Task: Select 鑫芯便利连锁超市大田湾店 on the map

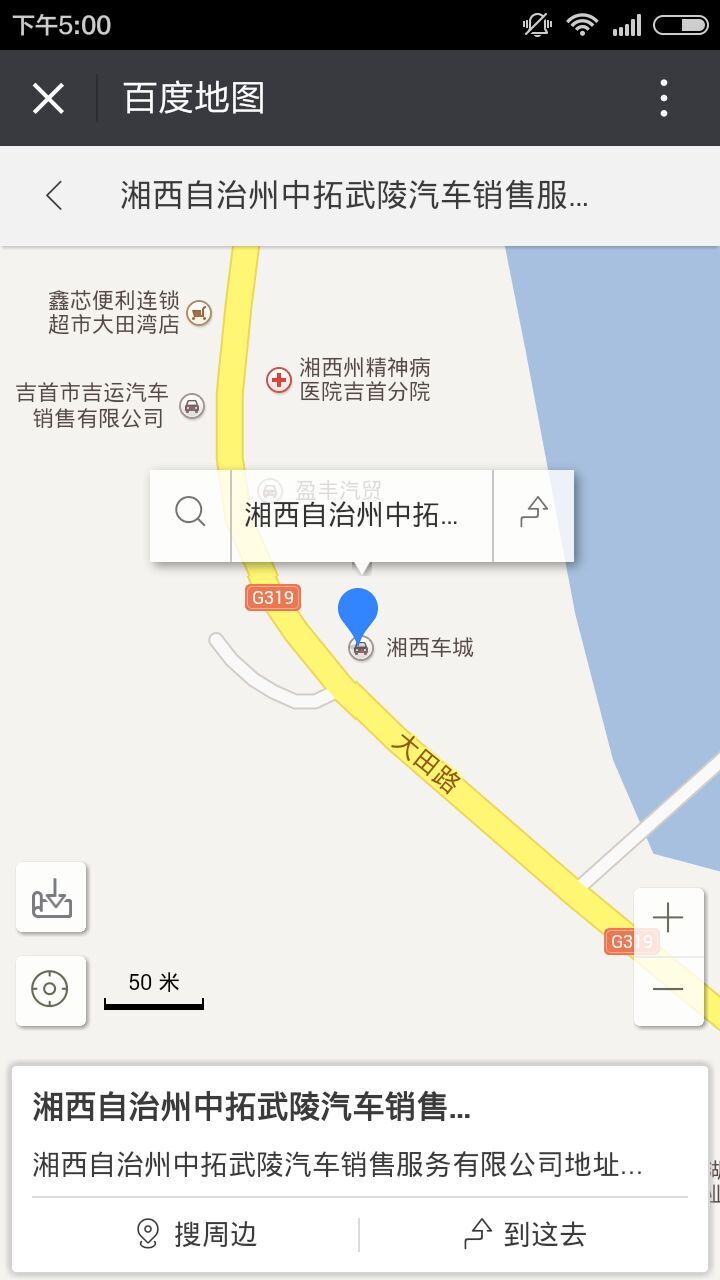Action: [x=200, y=313]
